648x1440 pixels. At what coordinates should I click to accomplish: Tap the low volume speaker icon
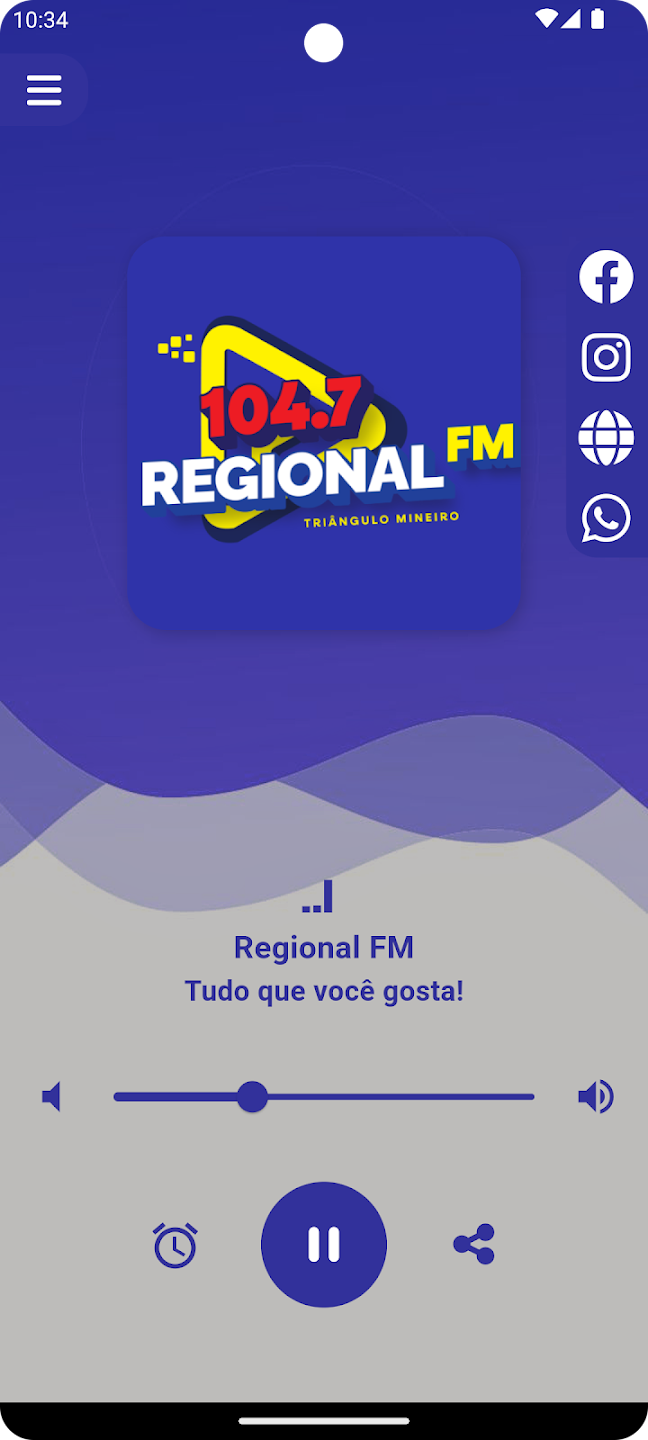pos(52,1097)
